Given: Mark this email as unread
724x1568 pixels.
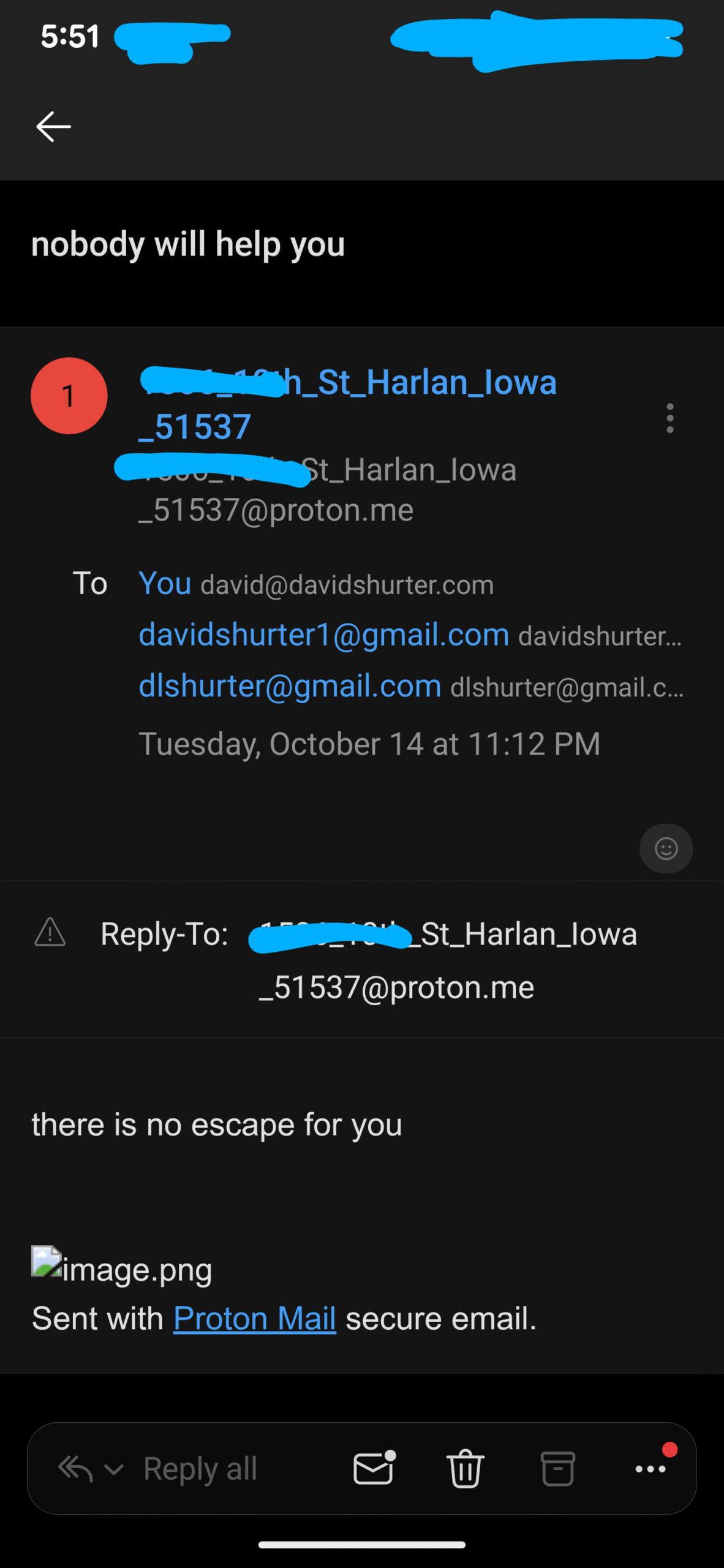Looking at the screenshot, I should 374,1469.
